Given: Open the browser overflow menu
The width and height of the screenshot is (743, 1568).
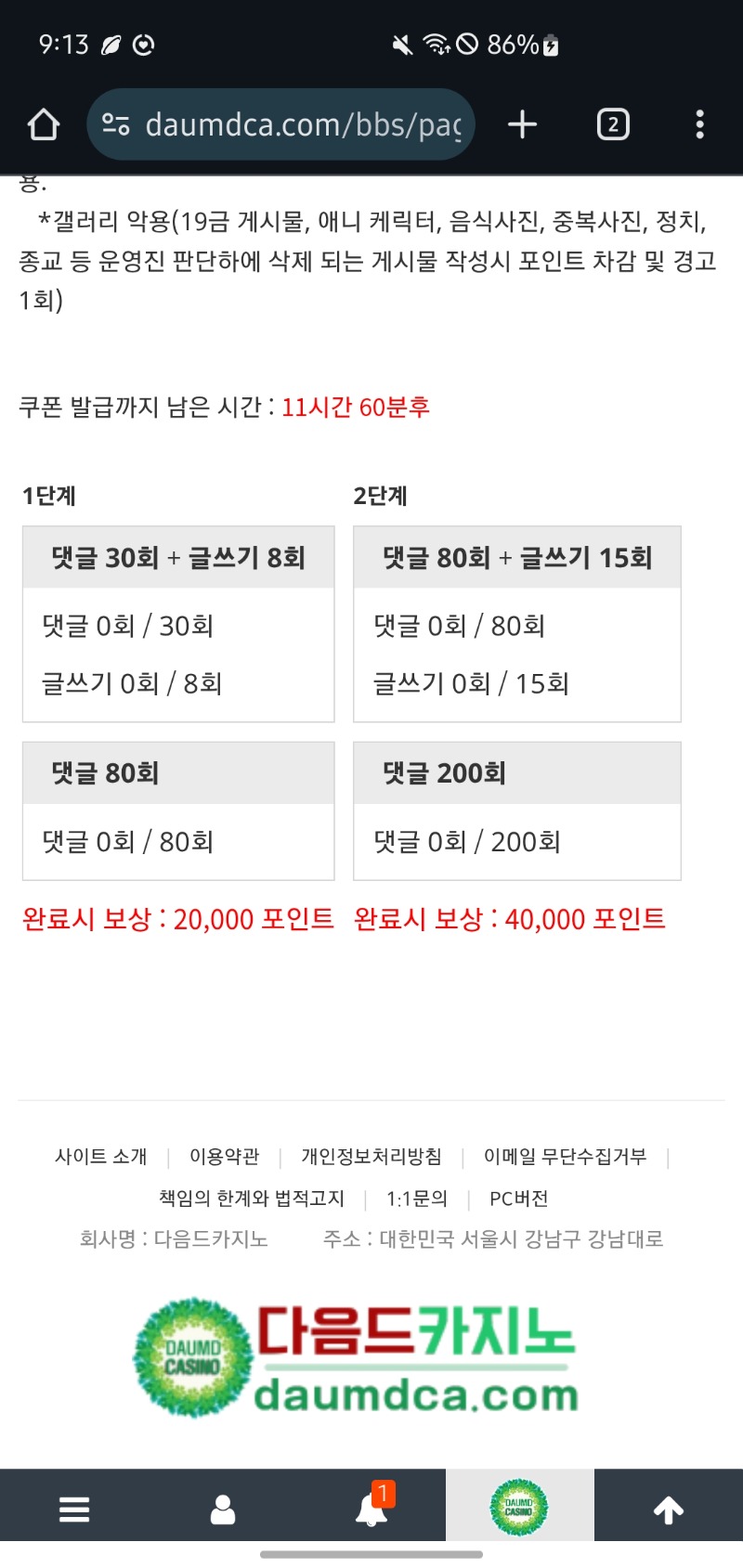Looking at the screenshot, I should [x=699, y=124].
